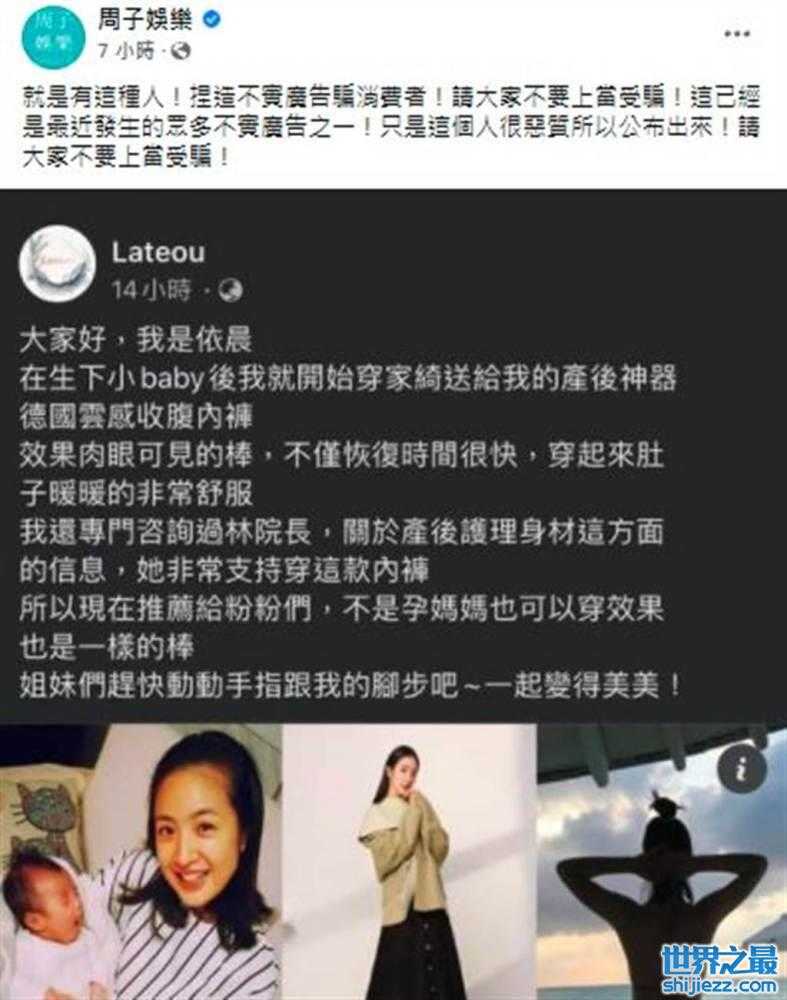Tap the info icon on the photo
The width and height of the screenshot is (787, 1000).
(x=742, y=769)
